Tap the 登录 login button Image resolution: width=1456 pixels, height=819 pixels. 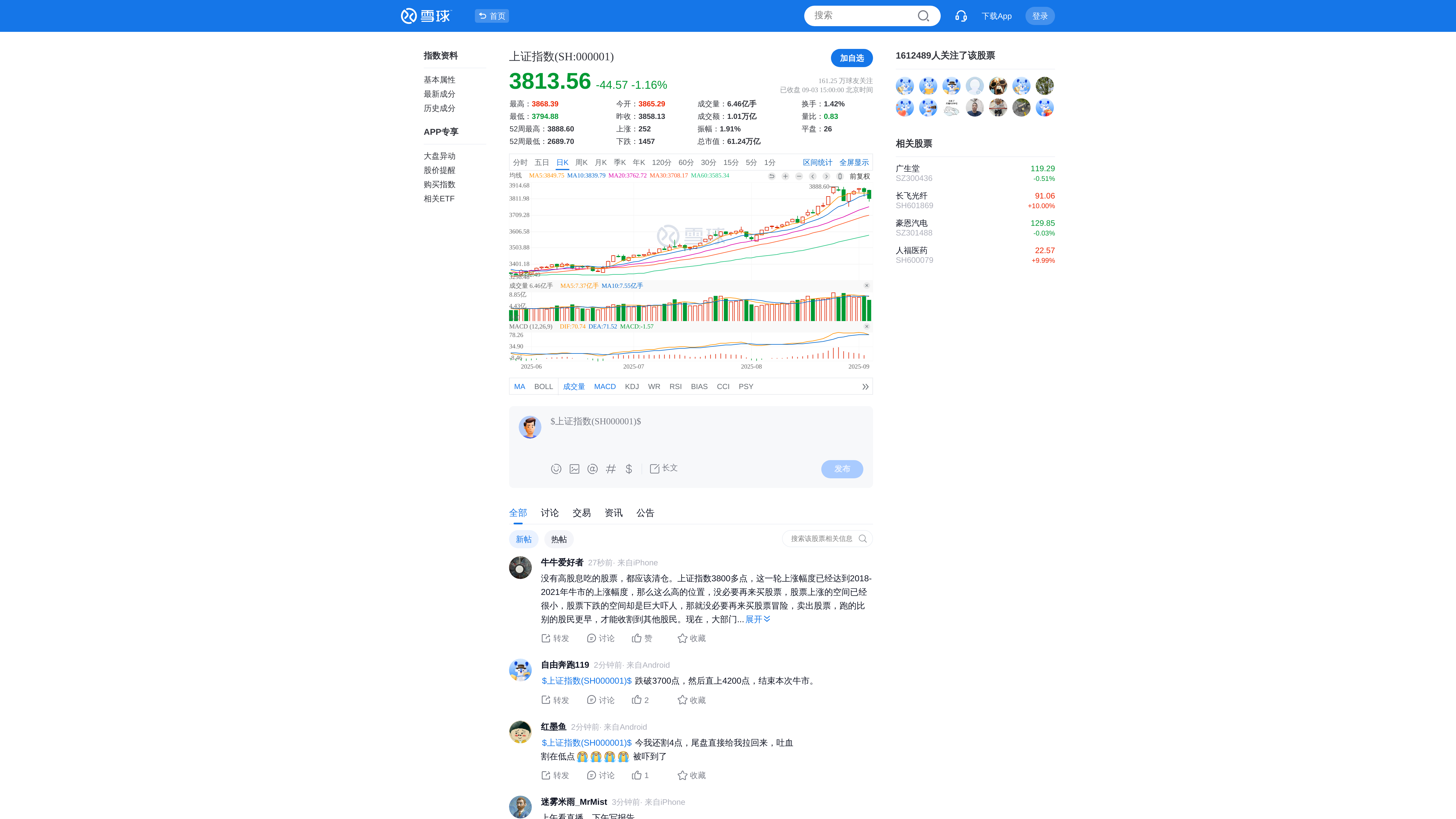1039,16
